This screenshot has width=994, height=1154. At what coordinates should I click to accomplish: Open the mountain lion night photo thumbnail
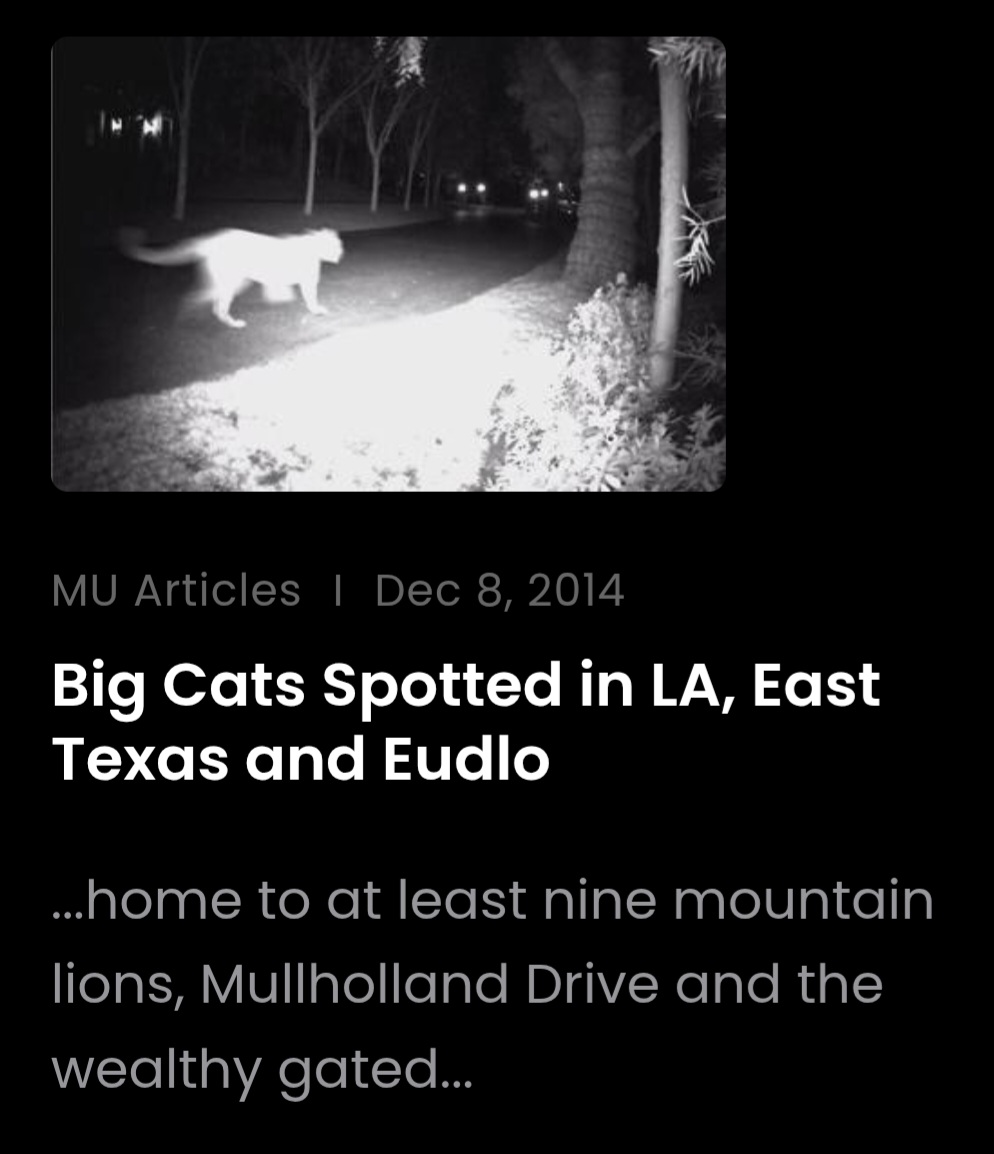[388, 264]
